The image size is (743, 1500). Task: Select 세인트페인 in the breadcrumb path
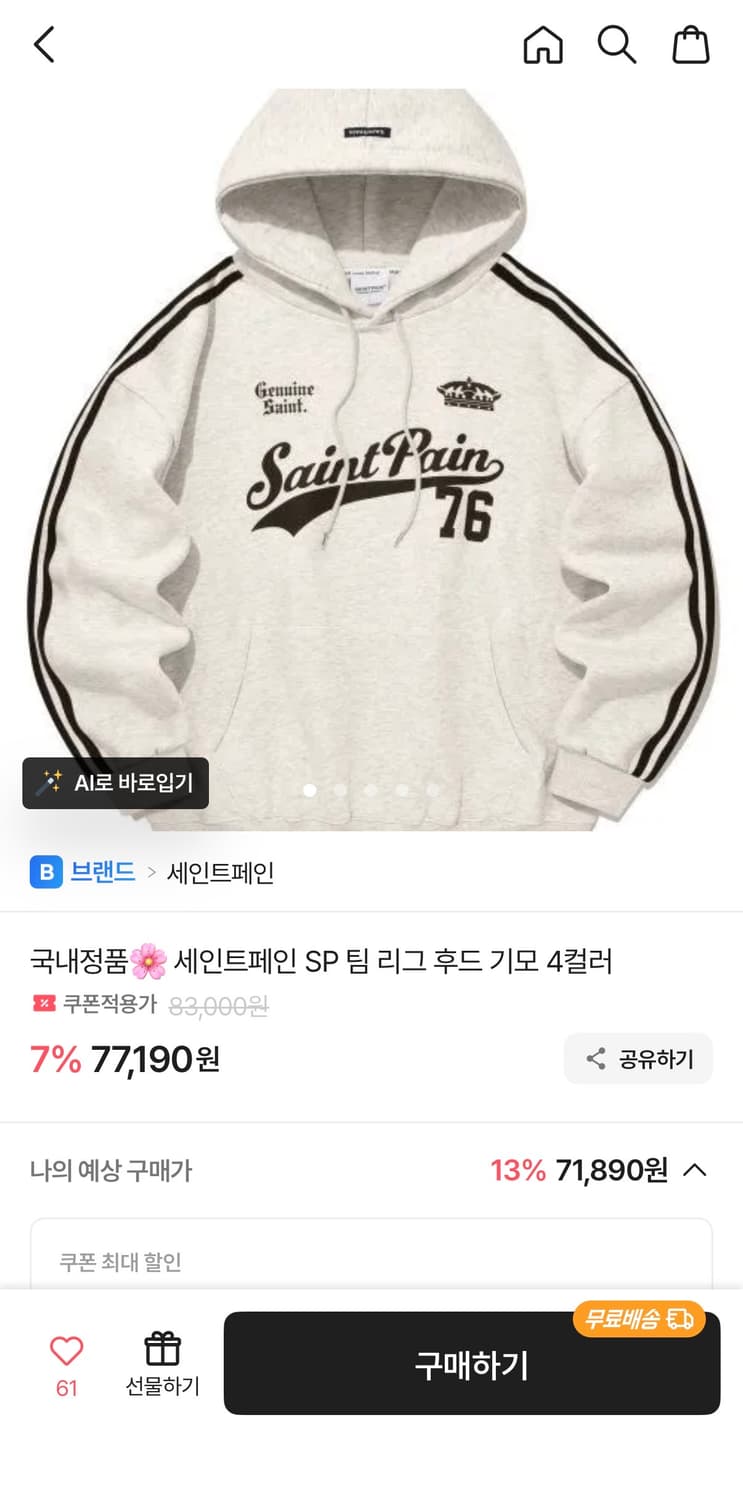click(x=219, y=872)
